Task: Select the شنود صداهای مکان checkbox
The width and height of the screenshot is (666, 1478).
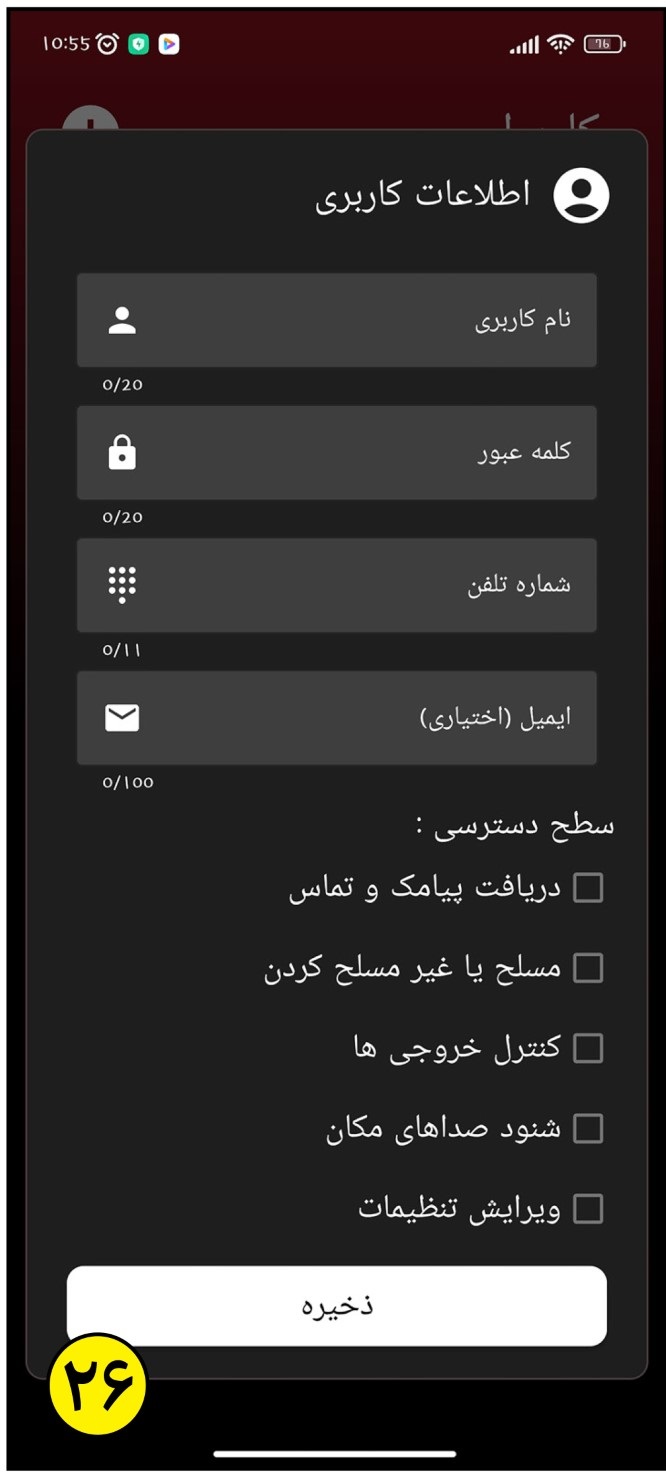Action: (588, 1129)
